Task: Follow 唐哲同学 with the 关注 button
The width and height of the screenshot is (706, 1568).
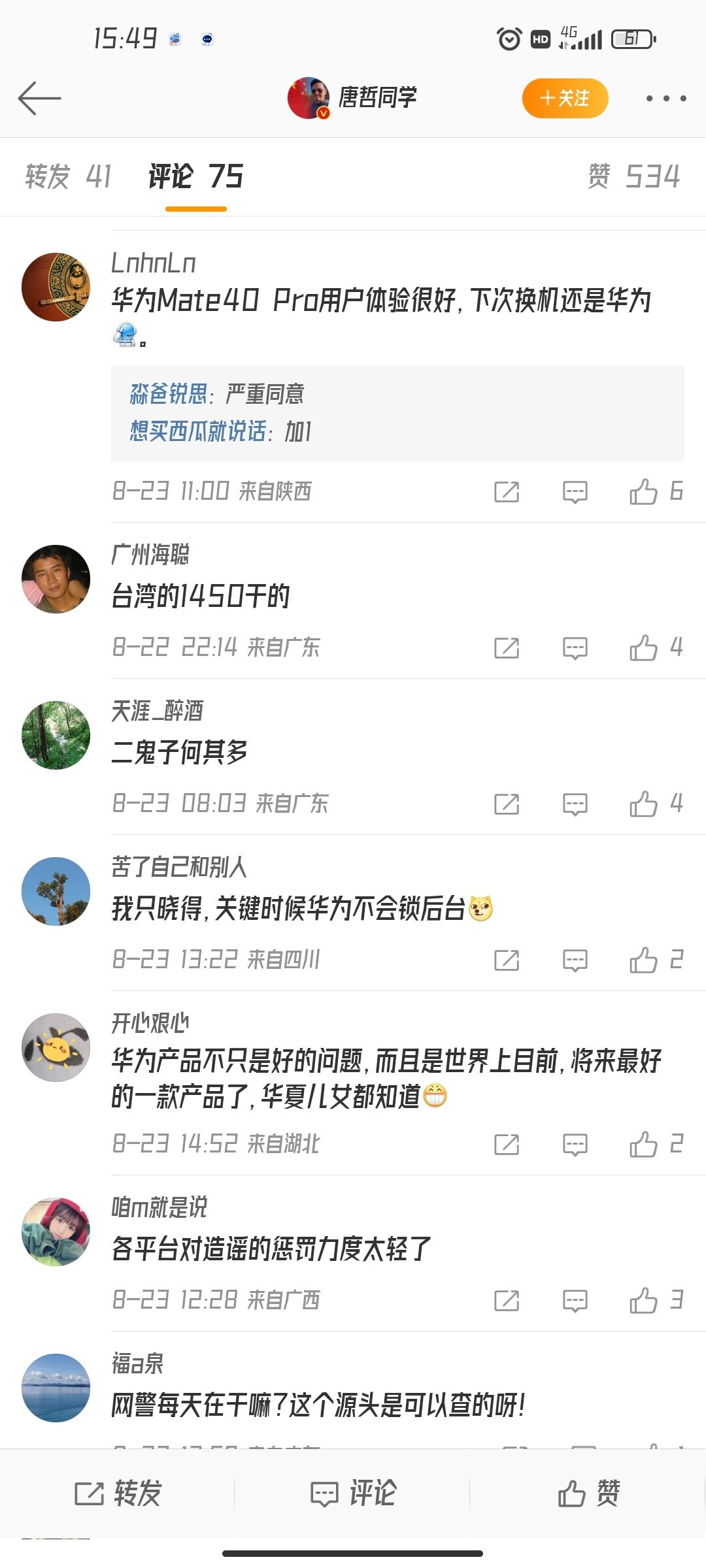Action: [565, 99]
